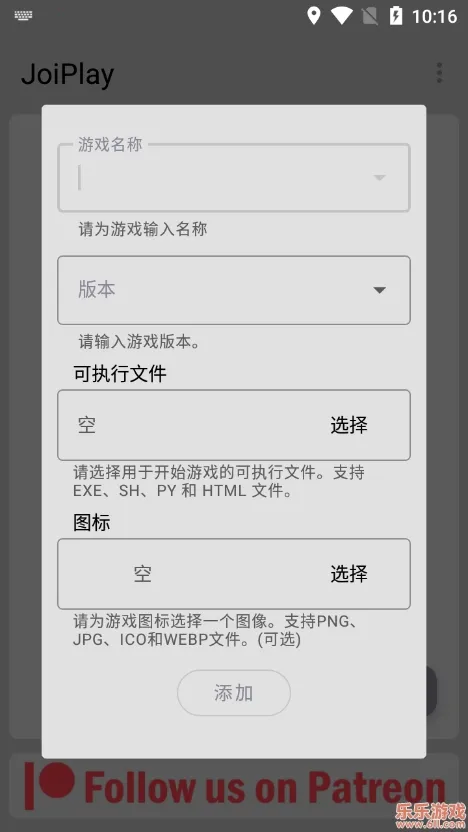Tap 选择 under 可执行文件
This screenshot has height=832, width=468.
click(349, 425)
